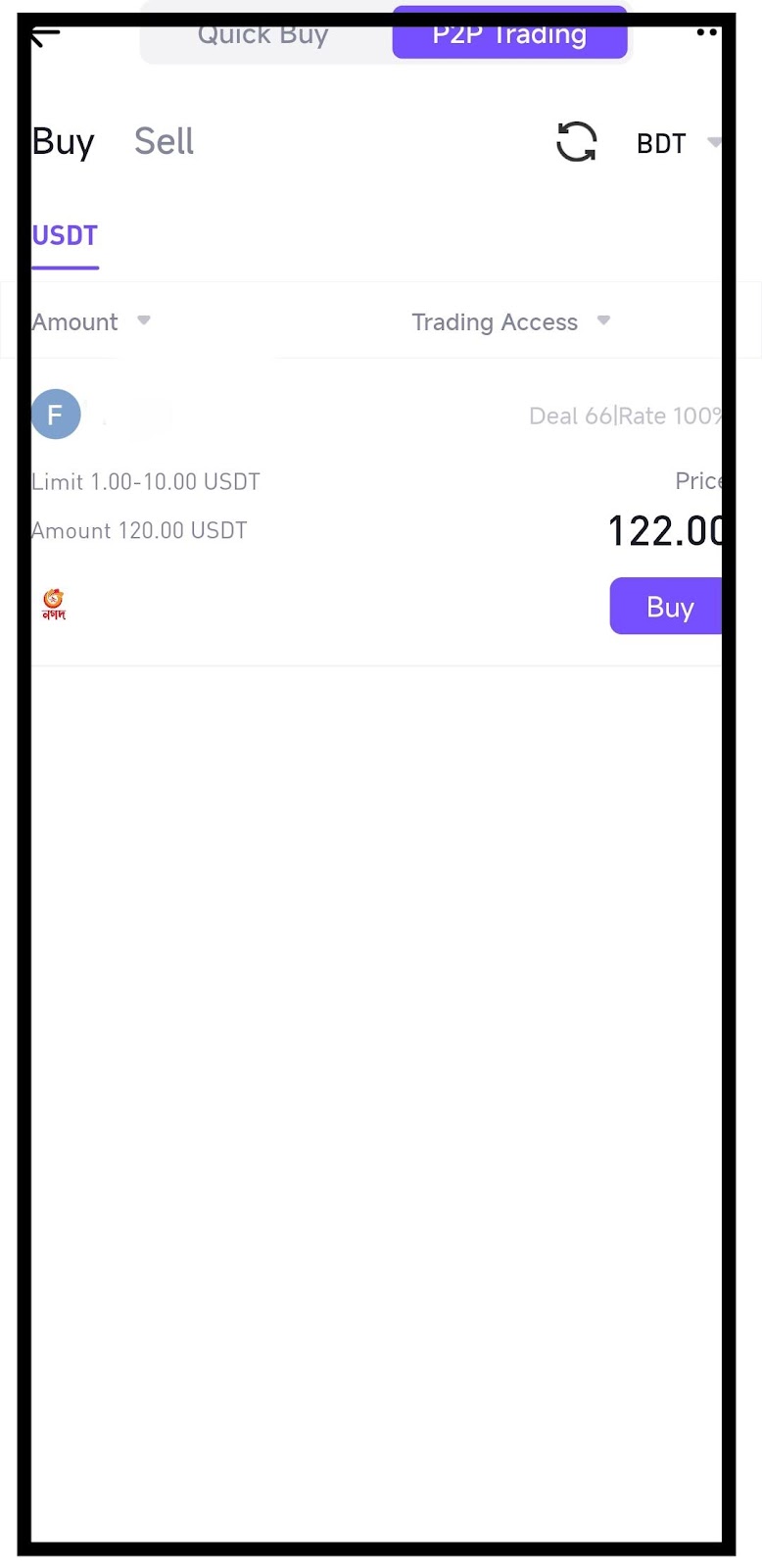The image size is (762, 1568).
Task: Select the Buy tab
Action: tap(63, 142)
